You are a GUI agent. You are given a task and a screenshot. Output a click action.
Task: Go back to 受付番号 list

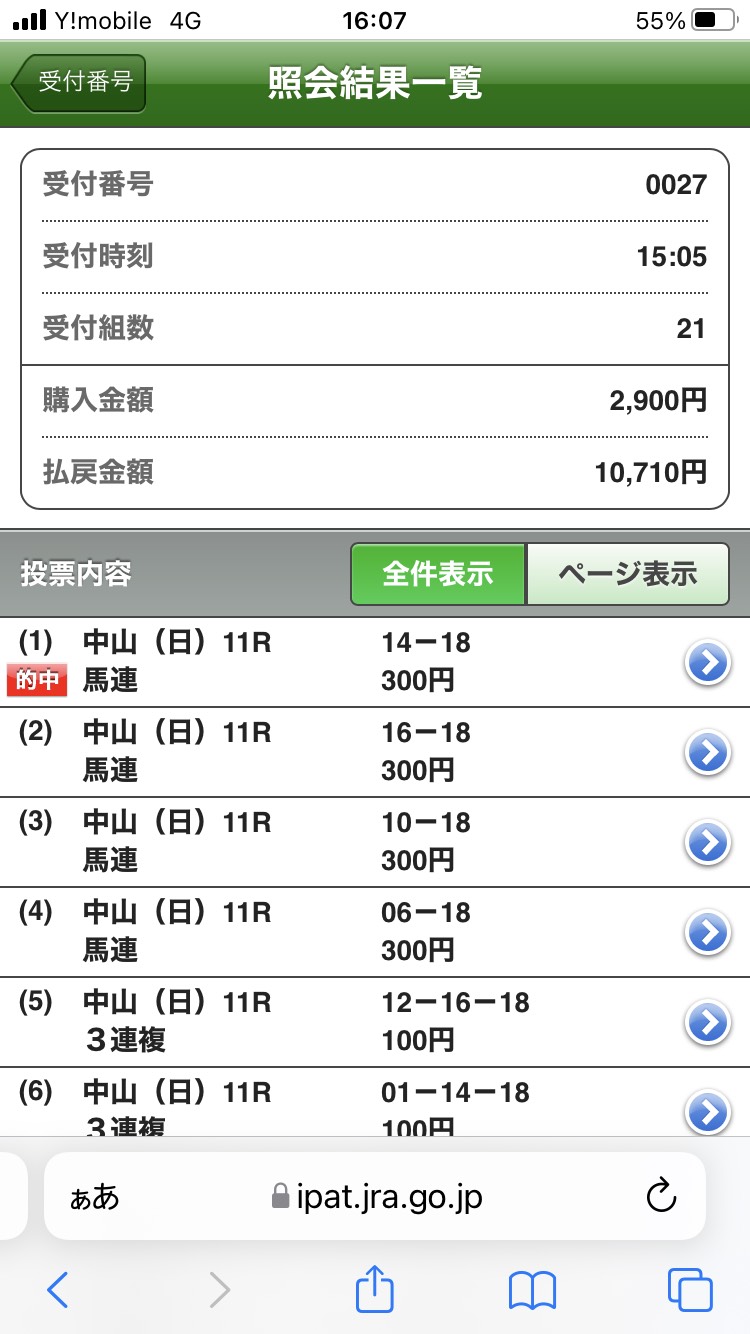(80, 83)
